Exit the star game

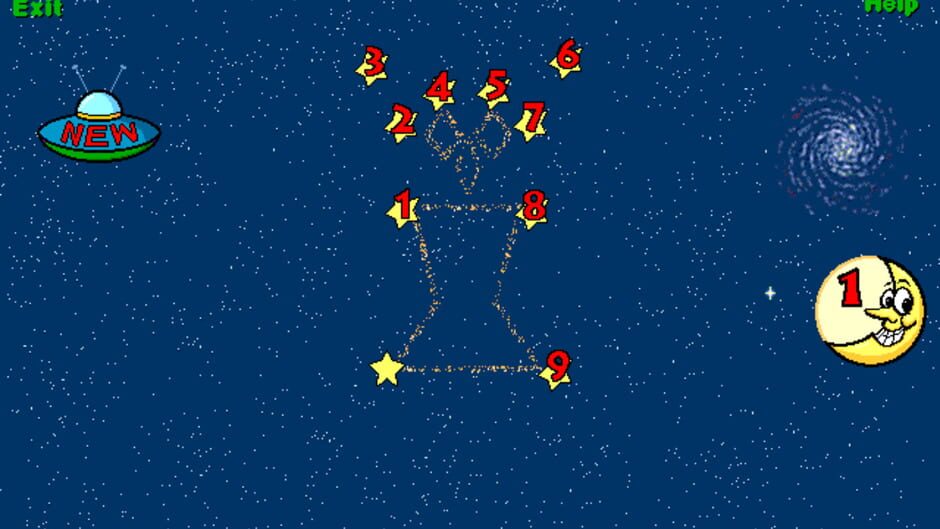coord(37,8)
